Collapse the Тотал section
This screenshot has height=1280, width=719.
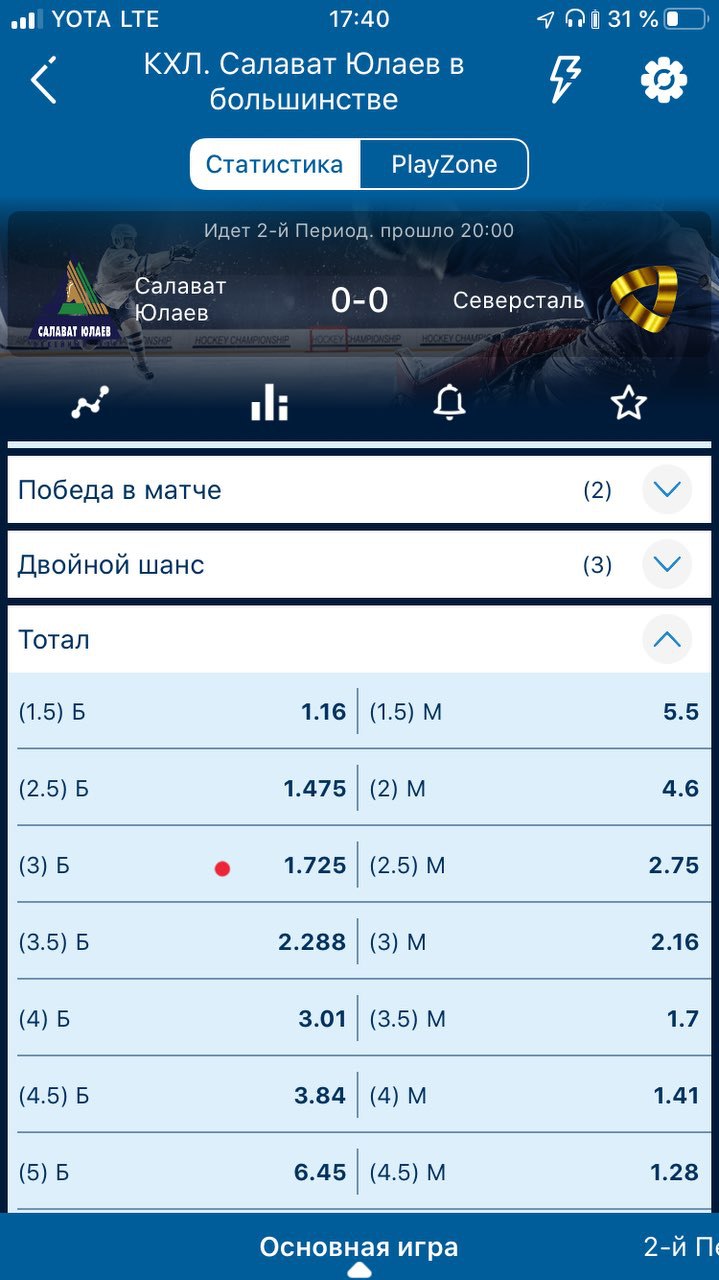[666, 639]
